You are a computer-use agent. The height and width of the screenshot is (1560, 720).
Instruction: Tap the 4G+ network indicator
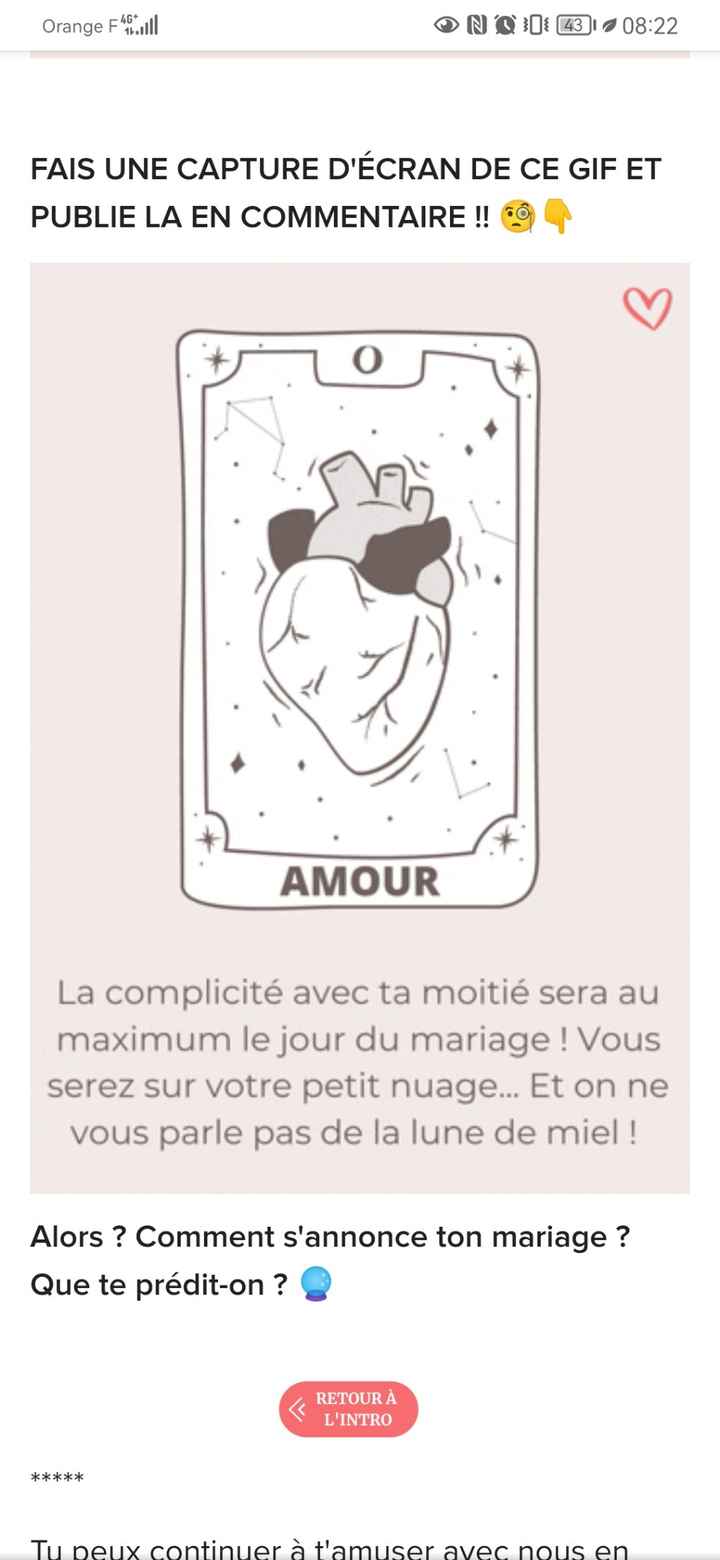(x=127, y=19)
